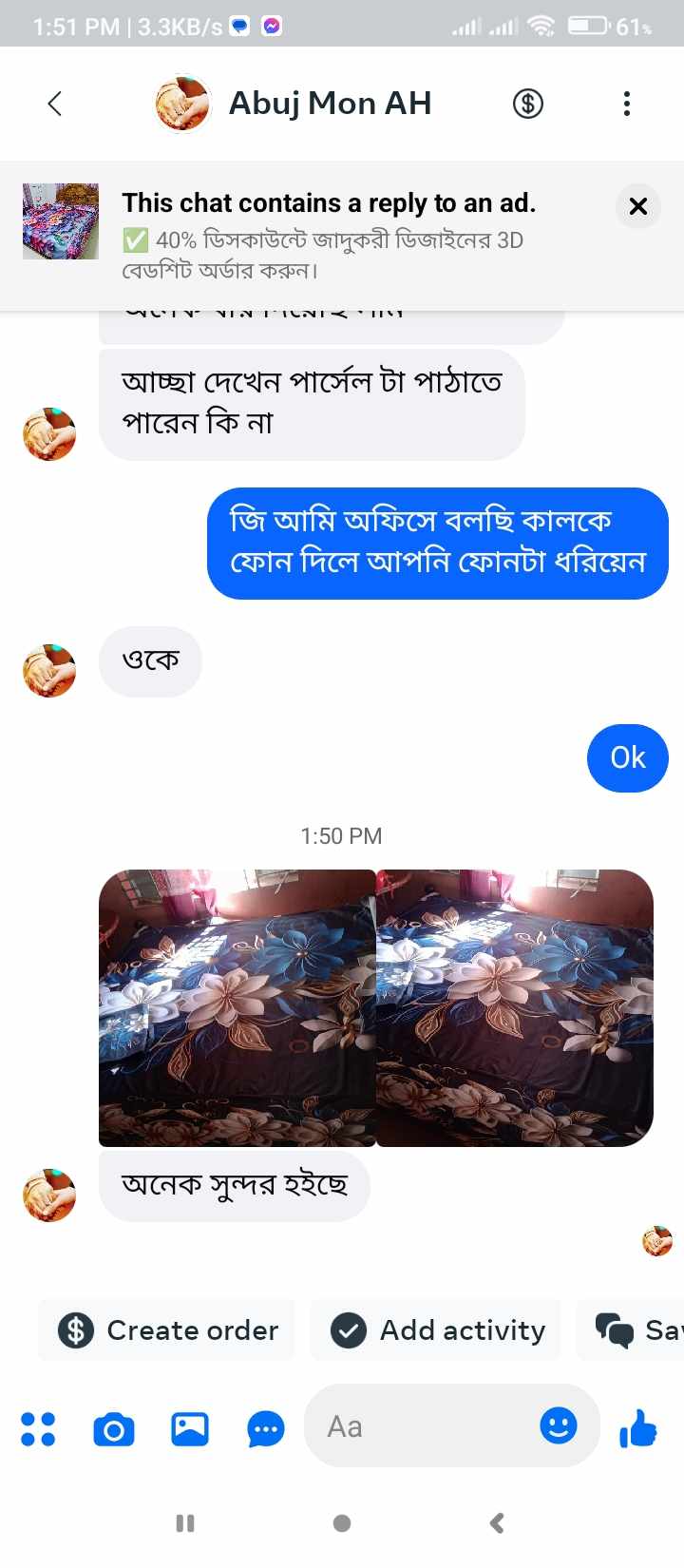684x1568 pixels.
Task: Open the four-dot more options menu
Action: pos(38,1428)
